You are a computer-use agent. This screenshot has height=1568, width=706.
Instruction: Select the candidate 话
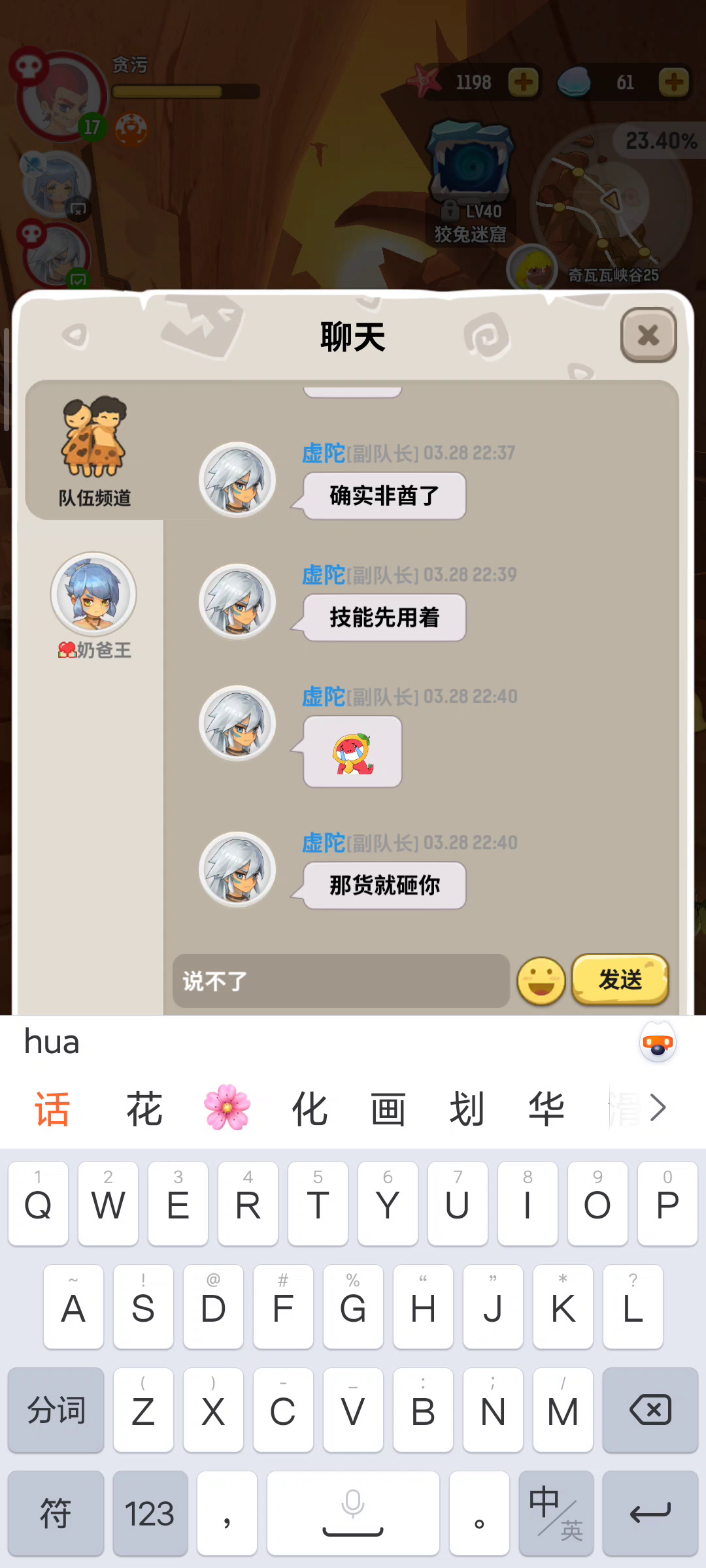52,1109
